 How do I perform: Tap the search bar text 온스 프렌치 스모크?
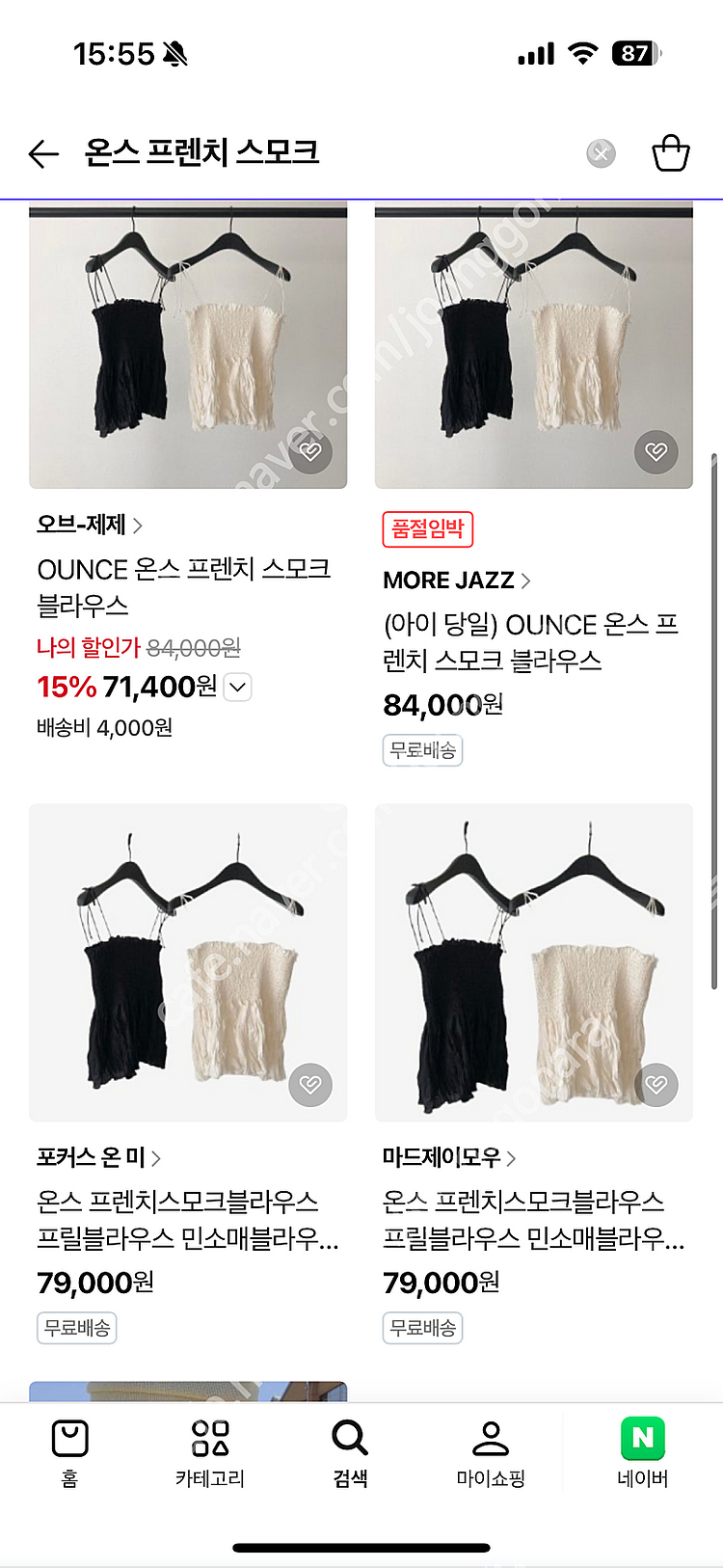coord(202,151)
